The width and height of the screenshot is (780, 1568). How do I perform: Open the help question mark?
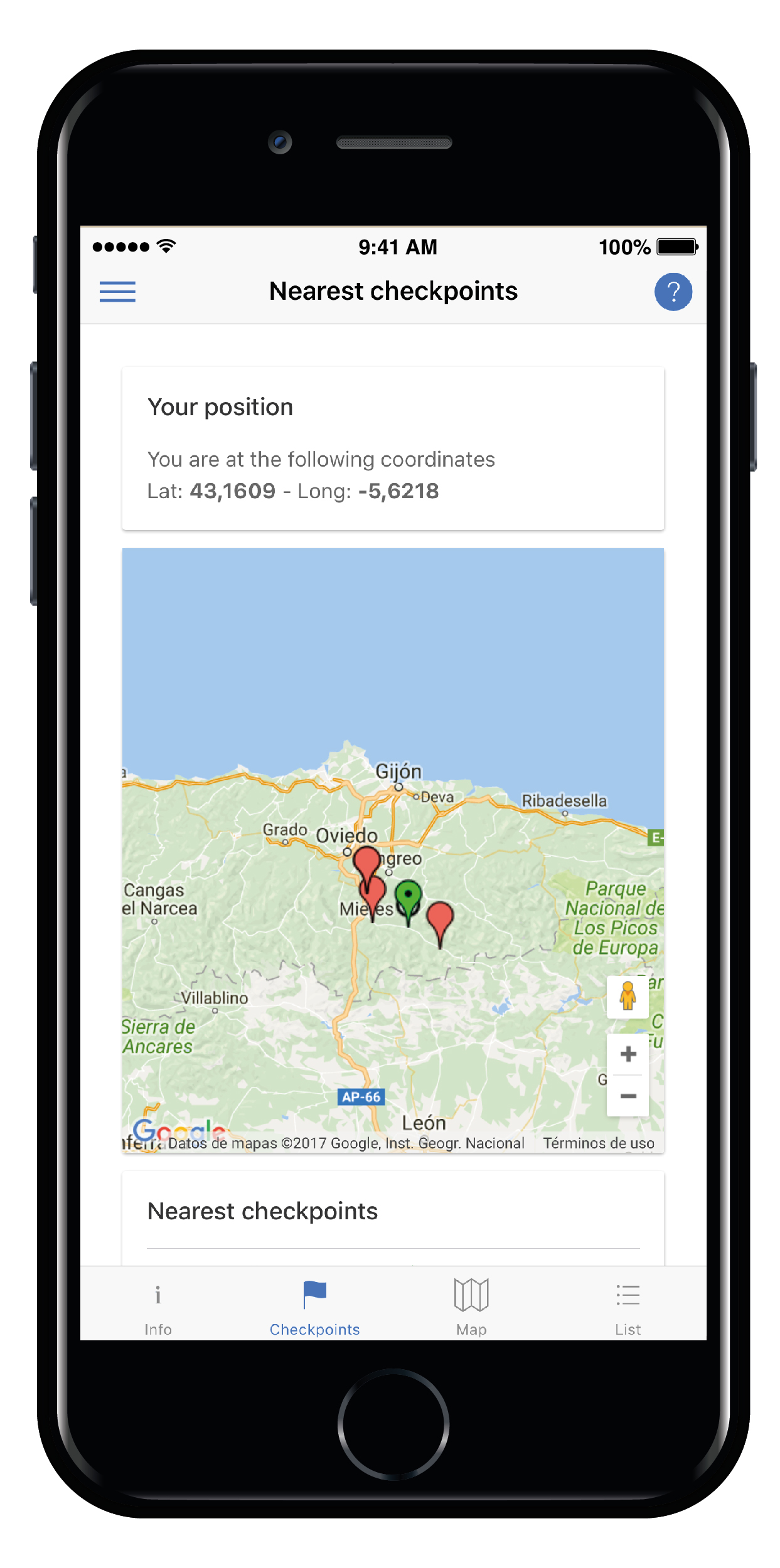673,292
